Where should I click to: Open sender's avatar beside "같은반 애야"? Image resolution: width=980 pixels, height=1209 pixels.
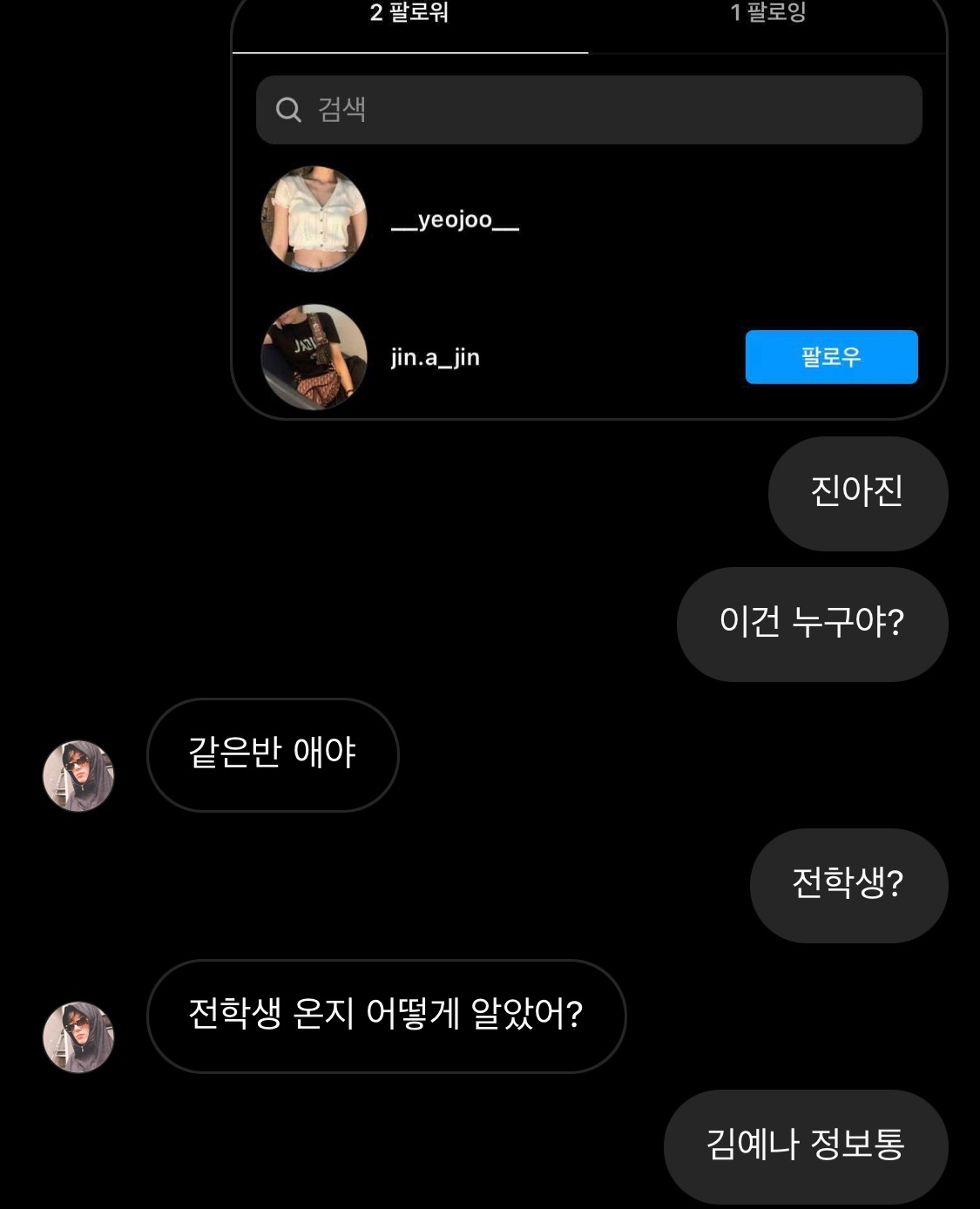(78, 776)
